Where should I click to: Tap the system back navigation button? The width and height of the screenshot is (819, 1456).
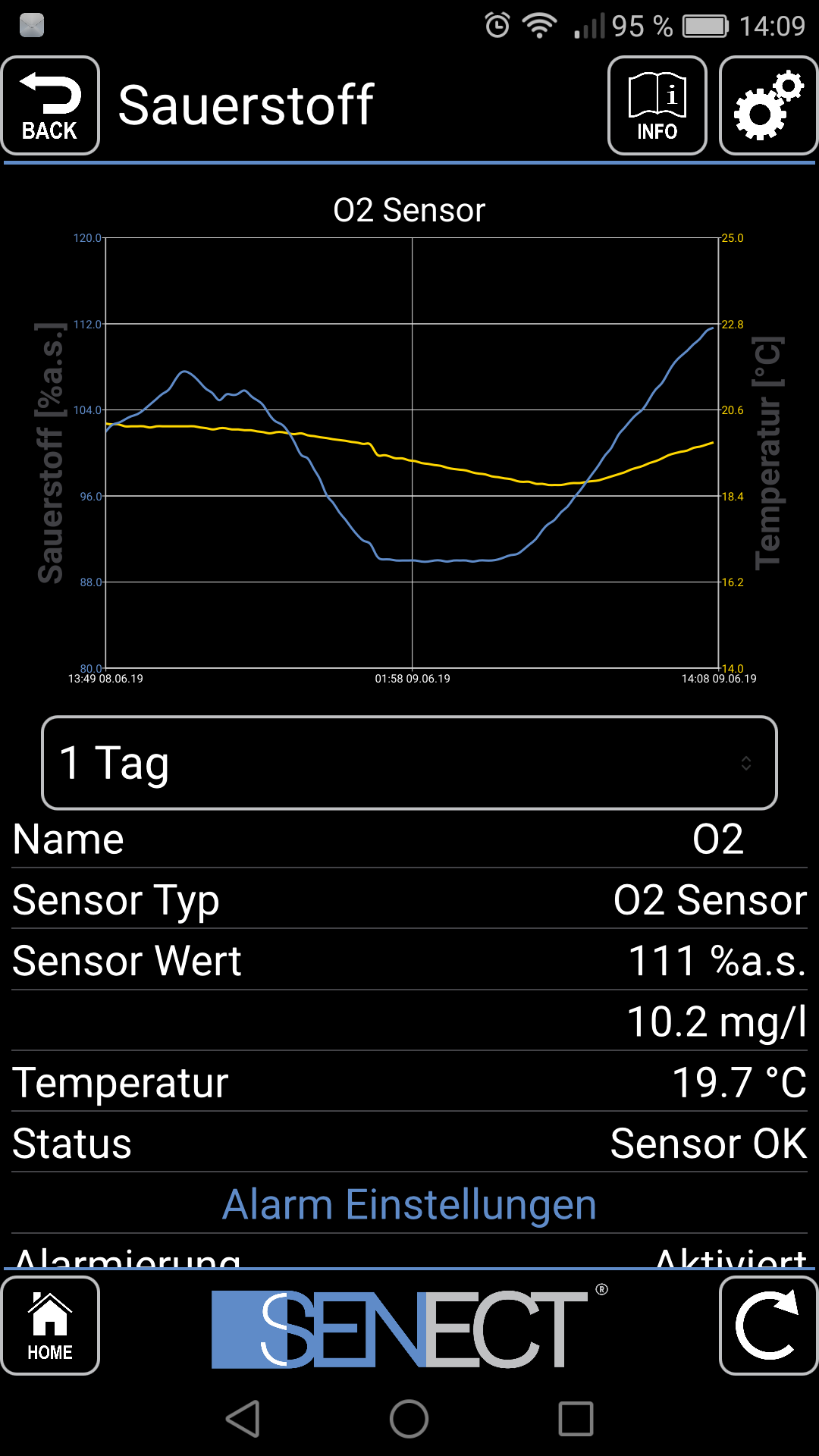click(x=243, y=1419)
